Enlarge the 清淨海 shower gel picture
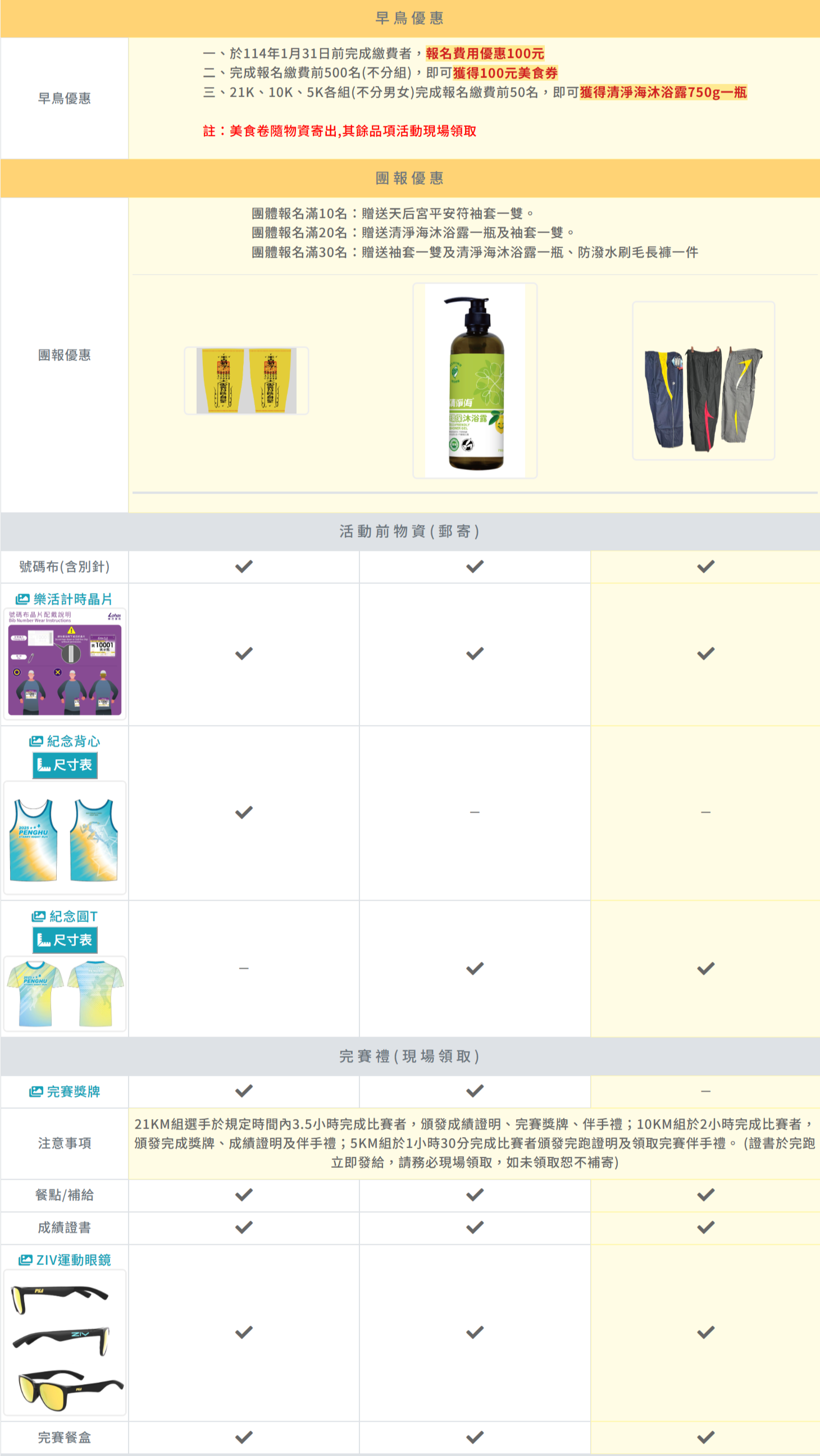The width and height of the screenshot is (820, 1456). [x=475, y=380]
